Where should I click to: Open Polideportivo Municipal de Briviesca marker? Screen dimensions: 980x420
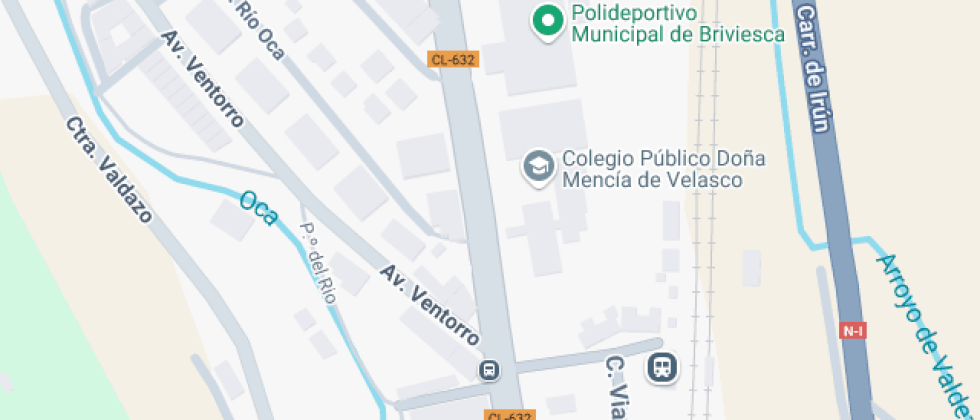(547, 23)
